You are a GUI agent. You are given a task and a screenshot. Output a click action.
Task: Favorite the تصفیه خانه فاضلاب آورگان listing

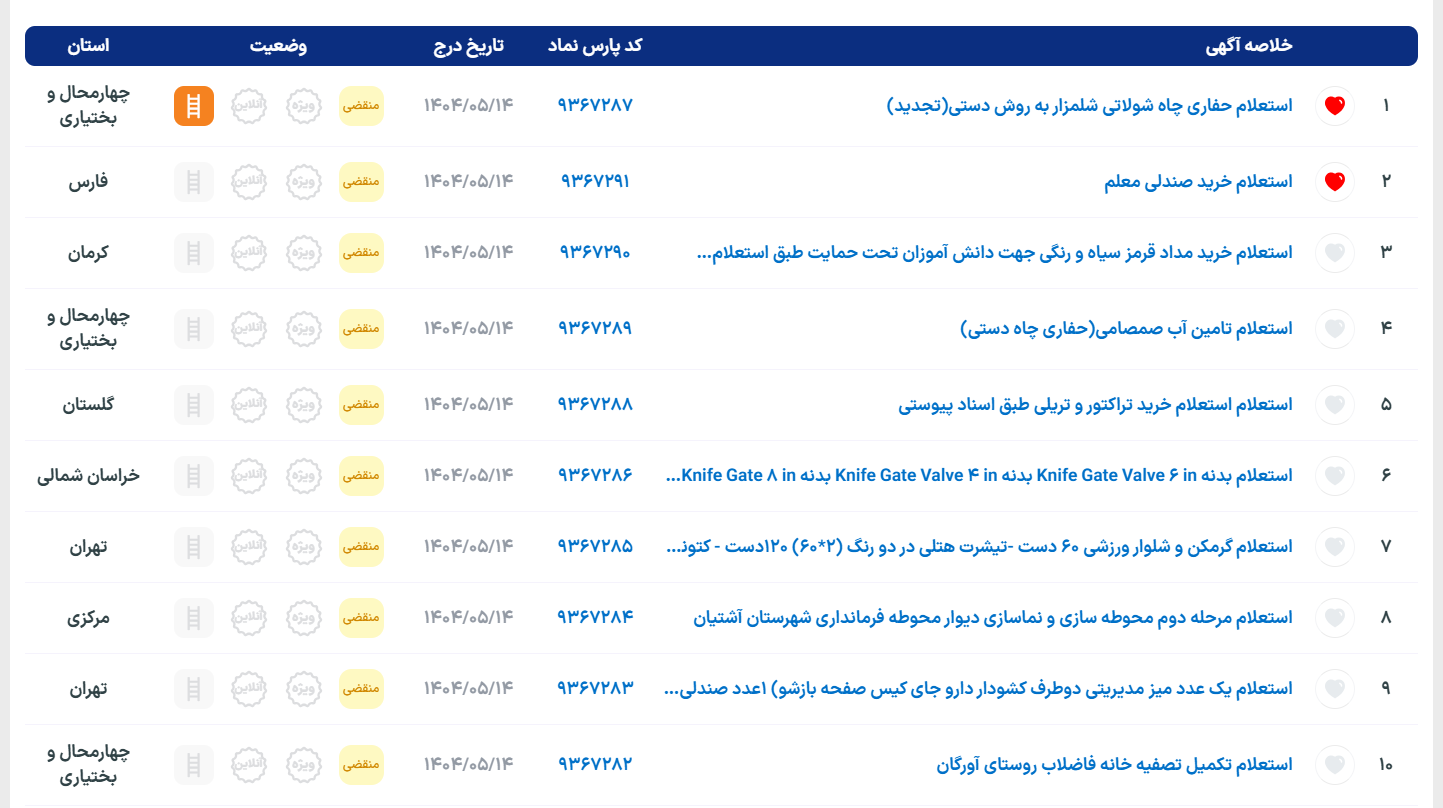(x=1334, y=764)
